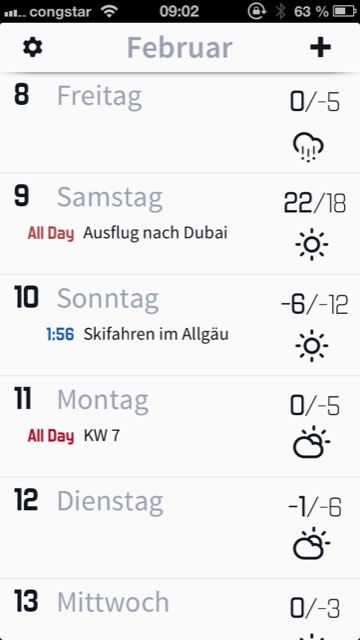
Task: Open the Skifahren im Allgäu event
Action: (137, 334)
